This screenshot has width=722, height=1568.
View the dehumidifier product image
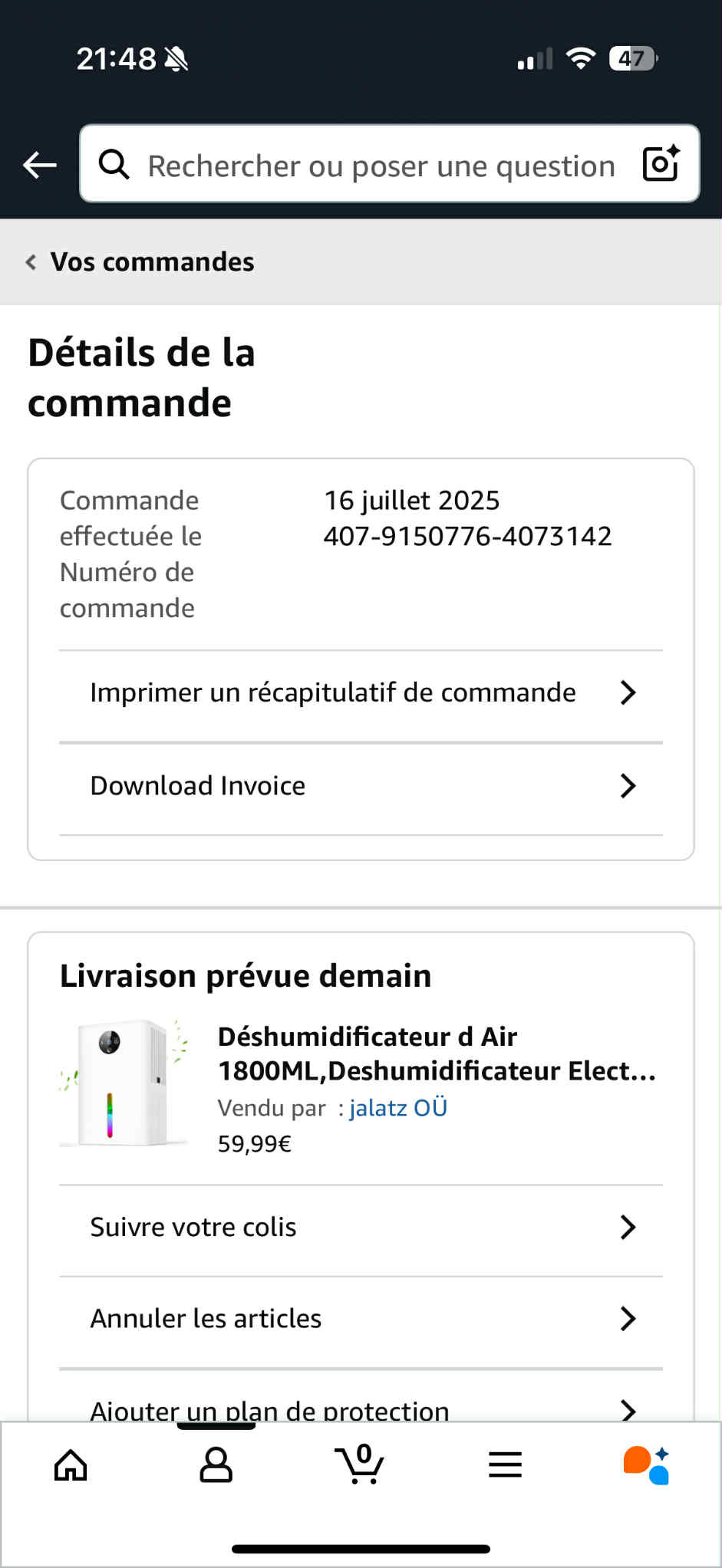pyautogui.click(x=124, y=1083)
